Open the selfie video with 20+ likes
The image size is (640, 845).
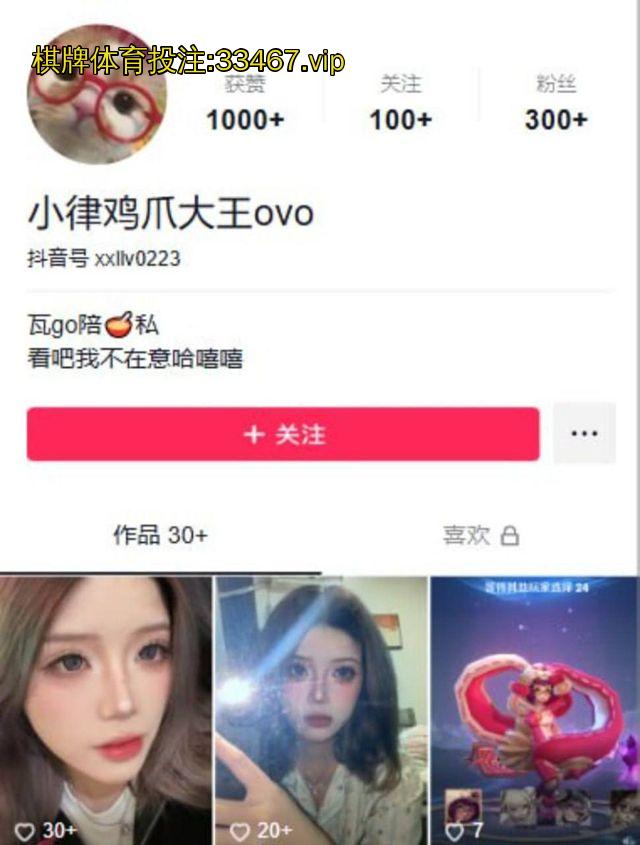(320, 710)
